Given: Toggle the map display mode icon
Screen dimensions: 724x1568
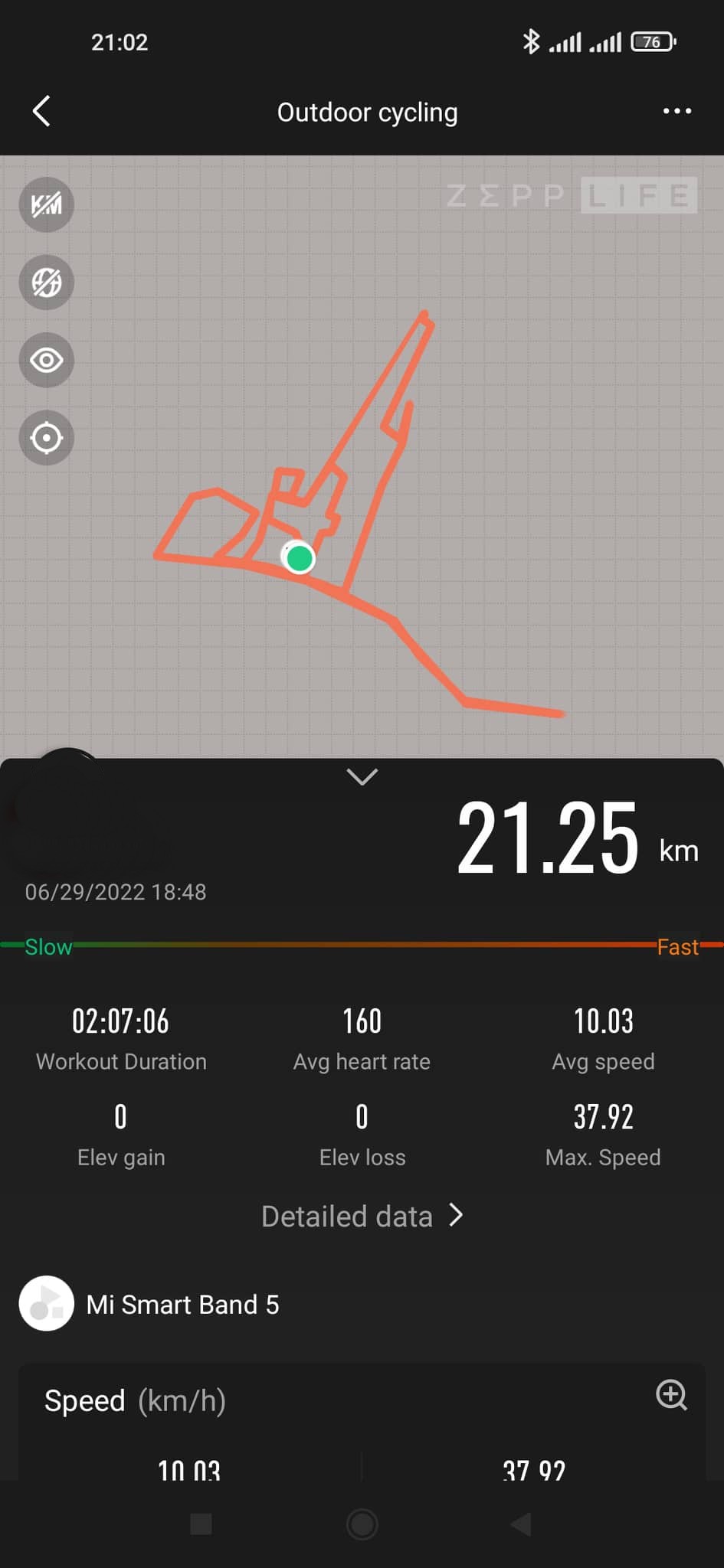Looking at the screenshot, I should pos(47,283).
